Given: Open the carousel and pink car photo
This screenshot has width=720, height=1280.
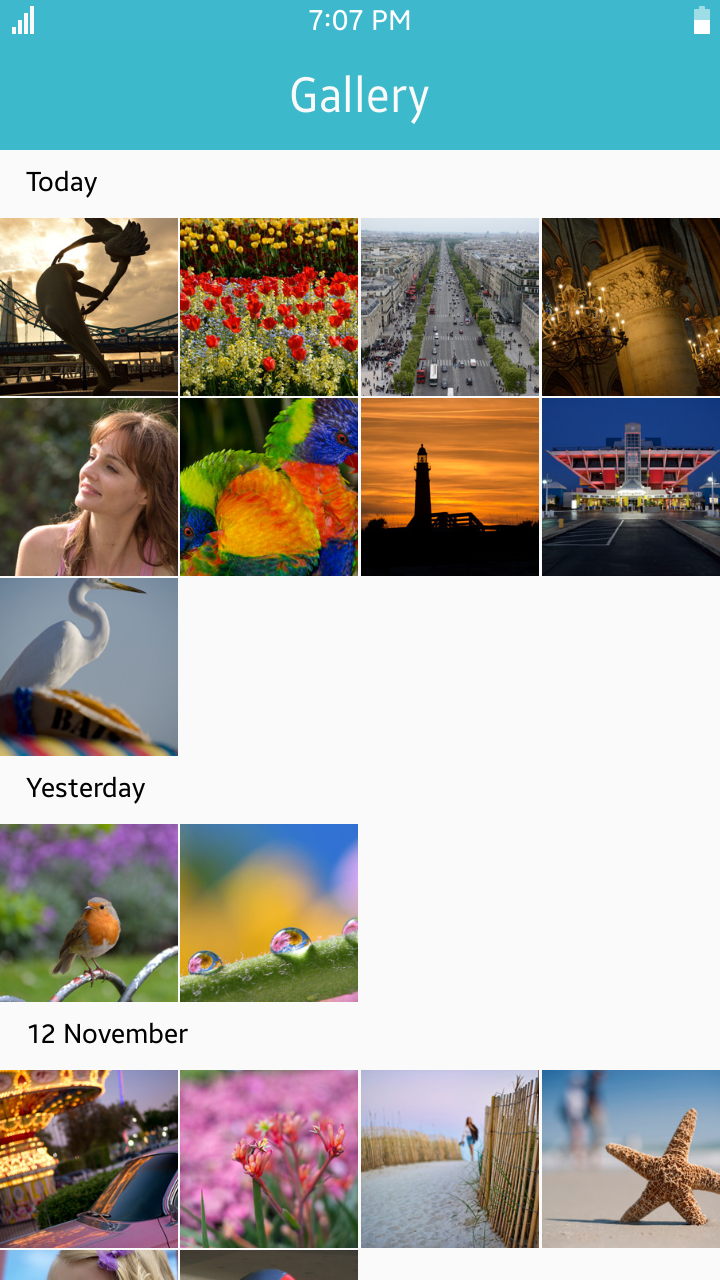Looking at the screenshot, I should (x=89, y=1159).
